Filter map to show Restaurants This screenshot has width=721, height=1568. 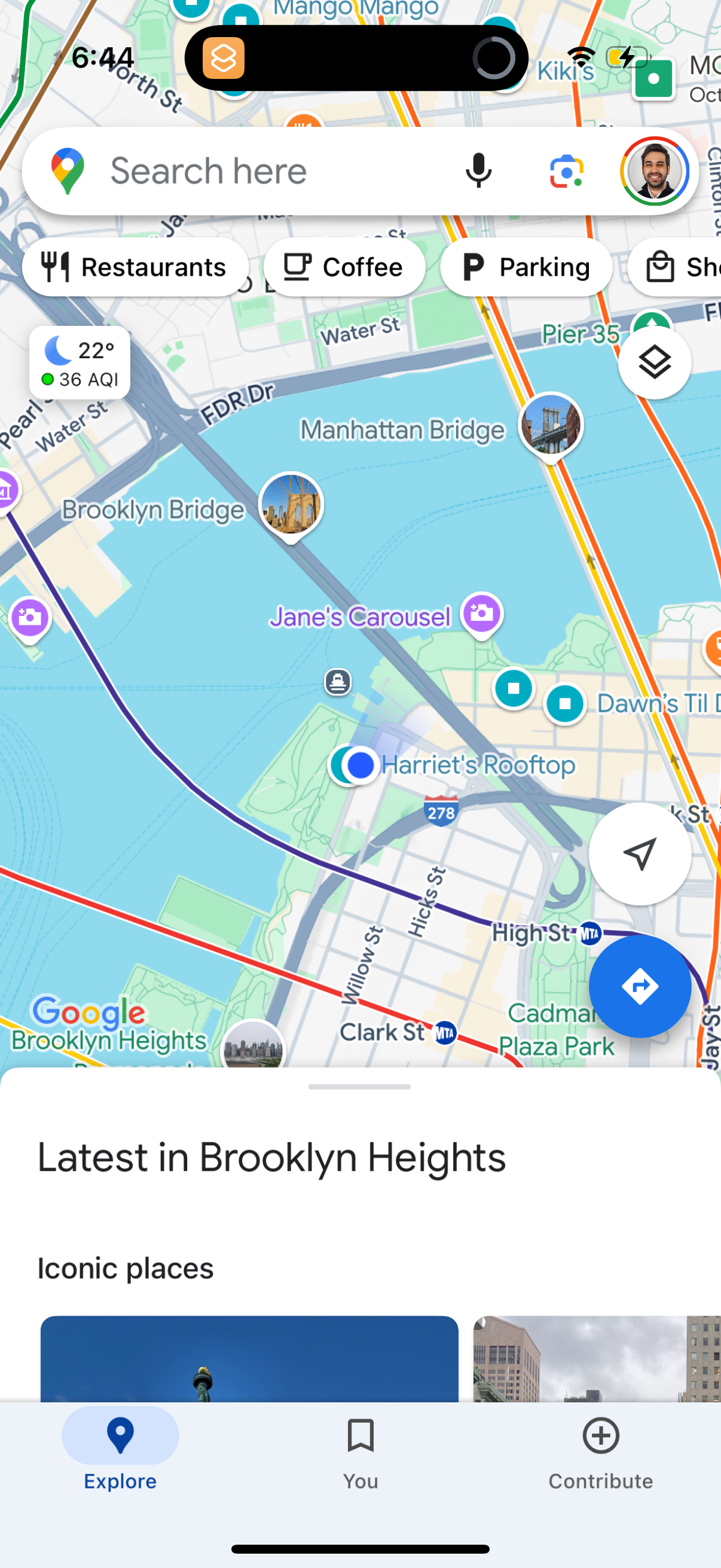click(135, 266)
